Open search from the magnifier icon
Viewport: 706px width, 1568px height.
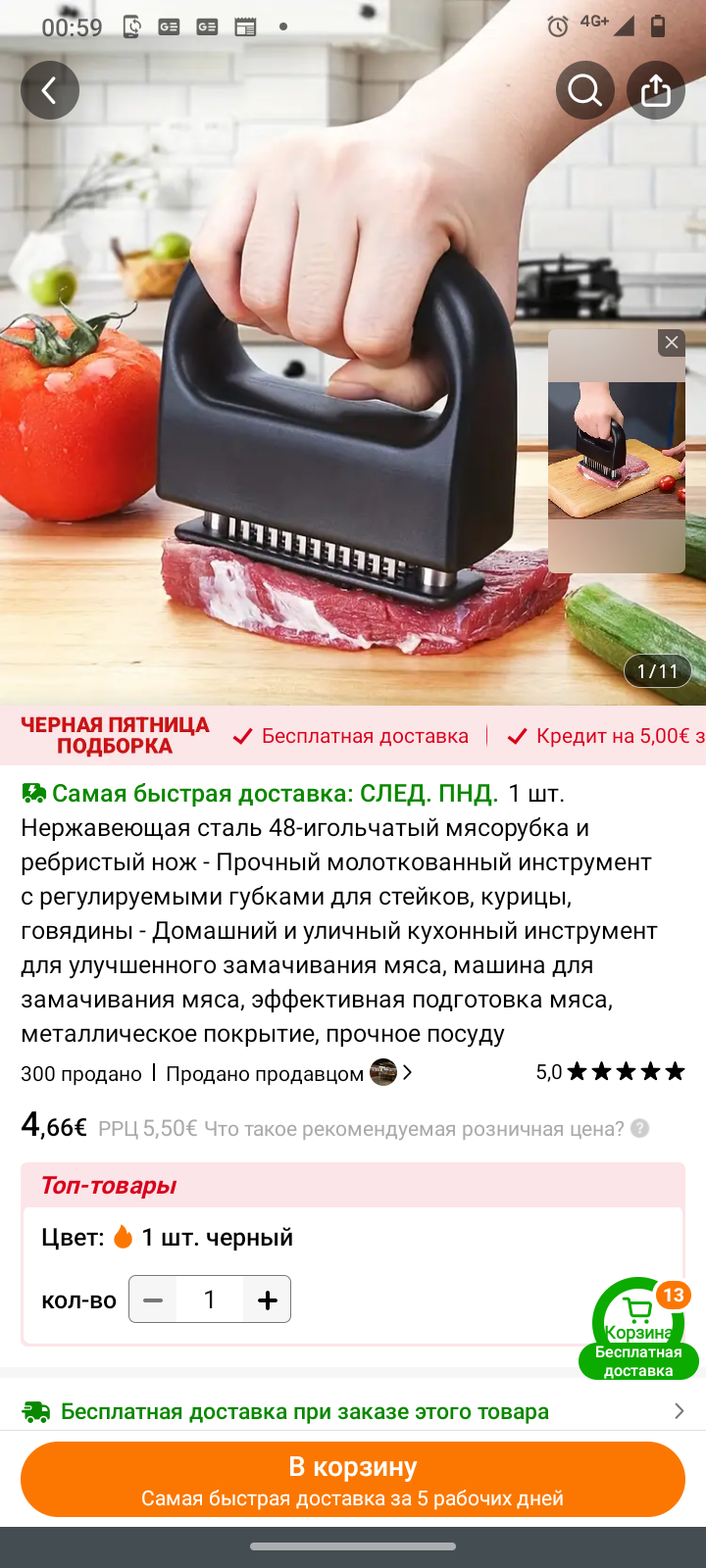coord(585,90)
